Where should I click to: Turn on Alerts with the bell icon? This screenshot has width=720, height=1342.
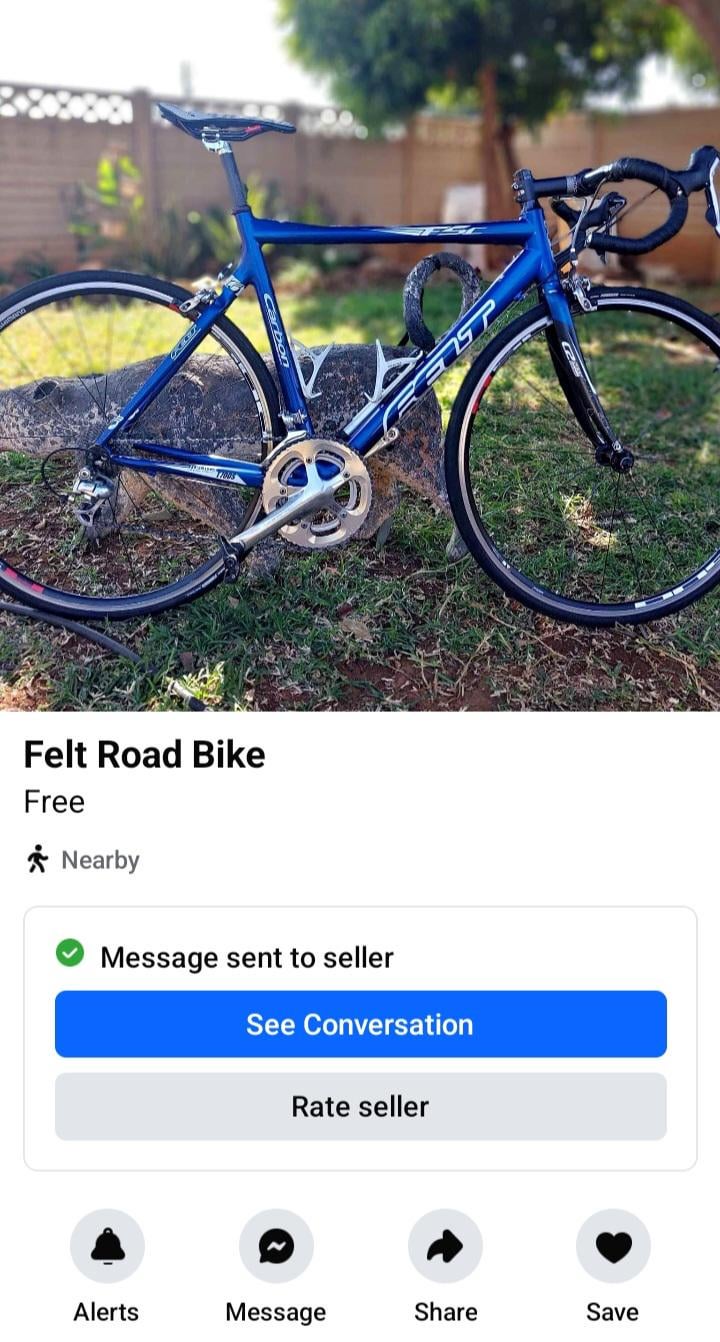pyautogui.click(x=107, y=1246)
